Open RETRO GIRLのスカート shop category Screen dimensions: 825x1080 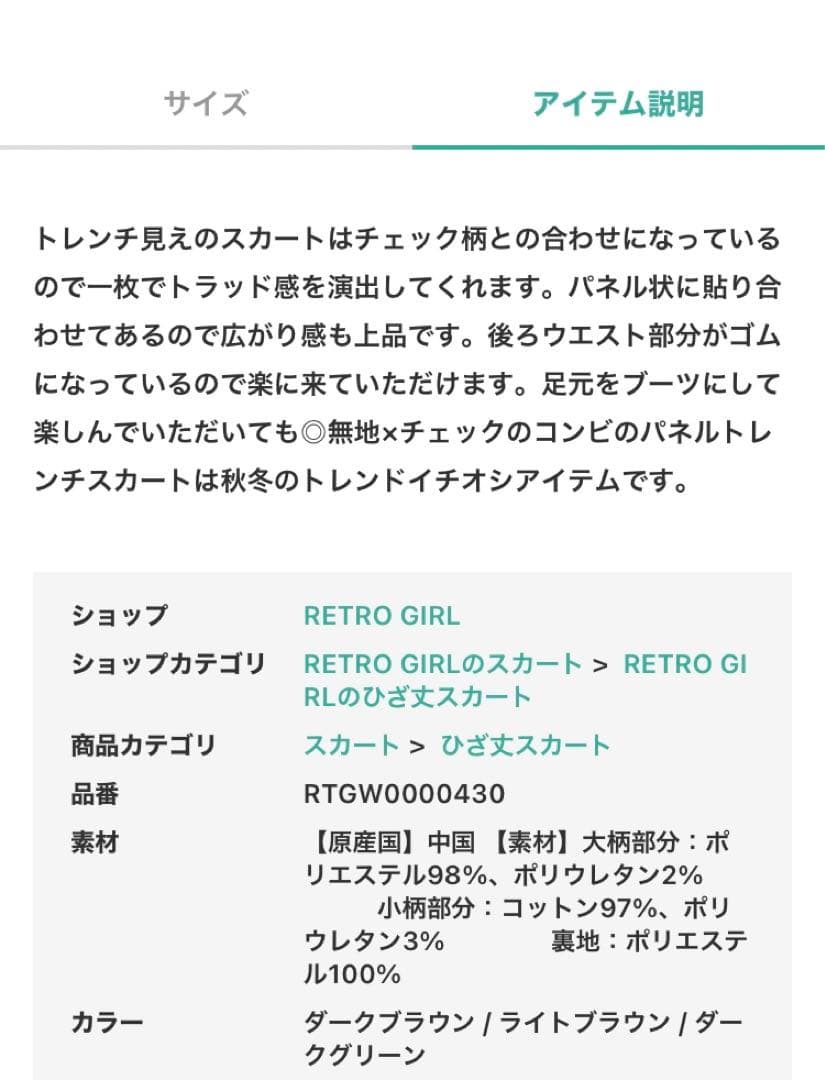click(x=442, y=664)
